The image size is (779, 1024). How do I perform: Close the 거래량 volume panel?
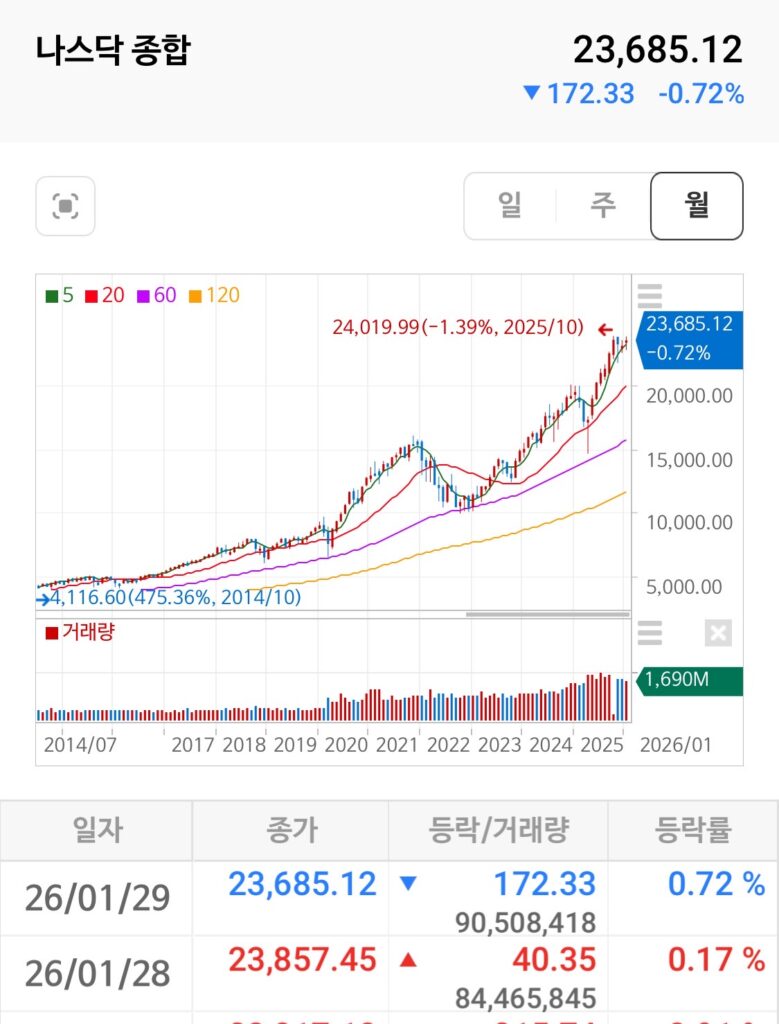click(718, 632)
